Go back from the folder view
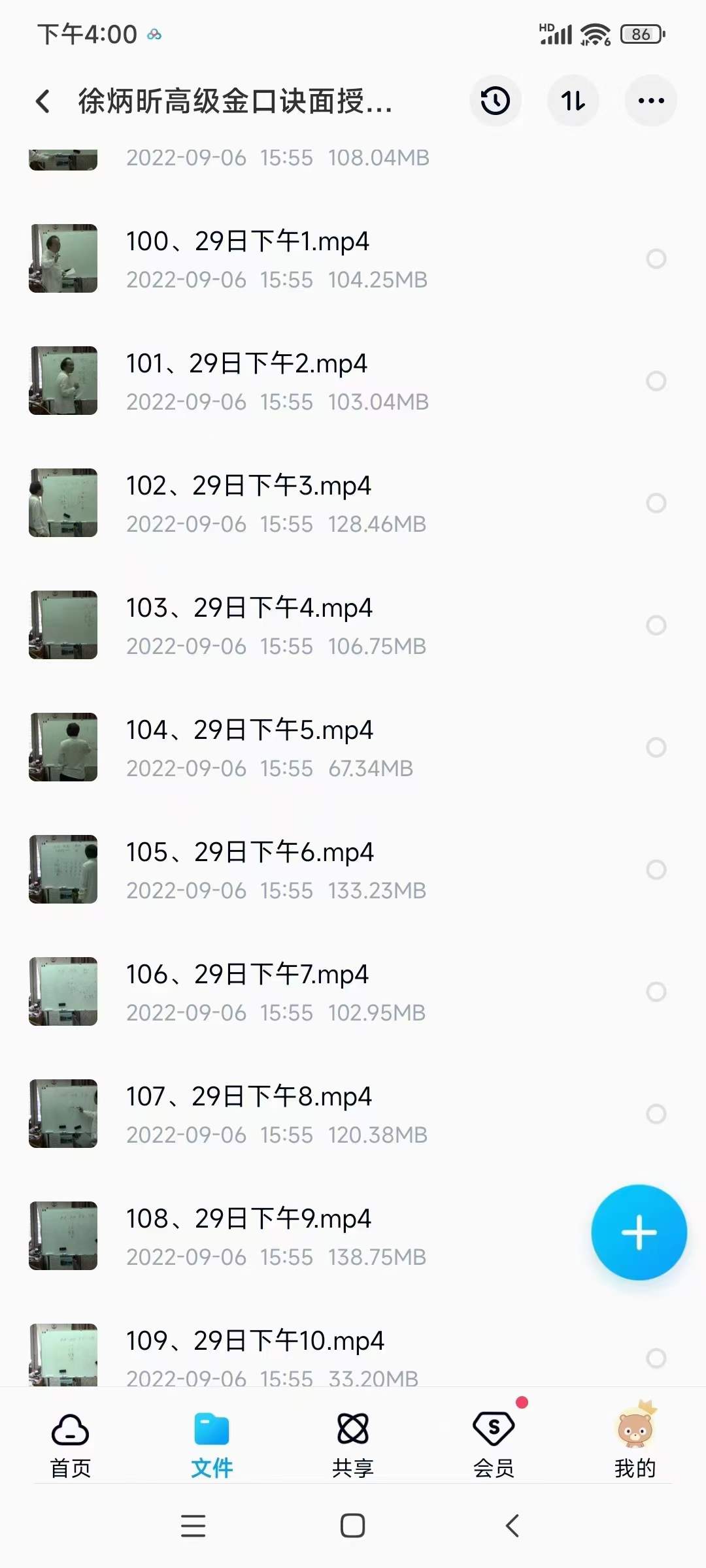 coord(43,101)
